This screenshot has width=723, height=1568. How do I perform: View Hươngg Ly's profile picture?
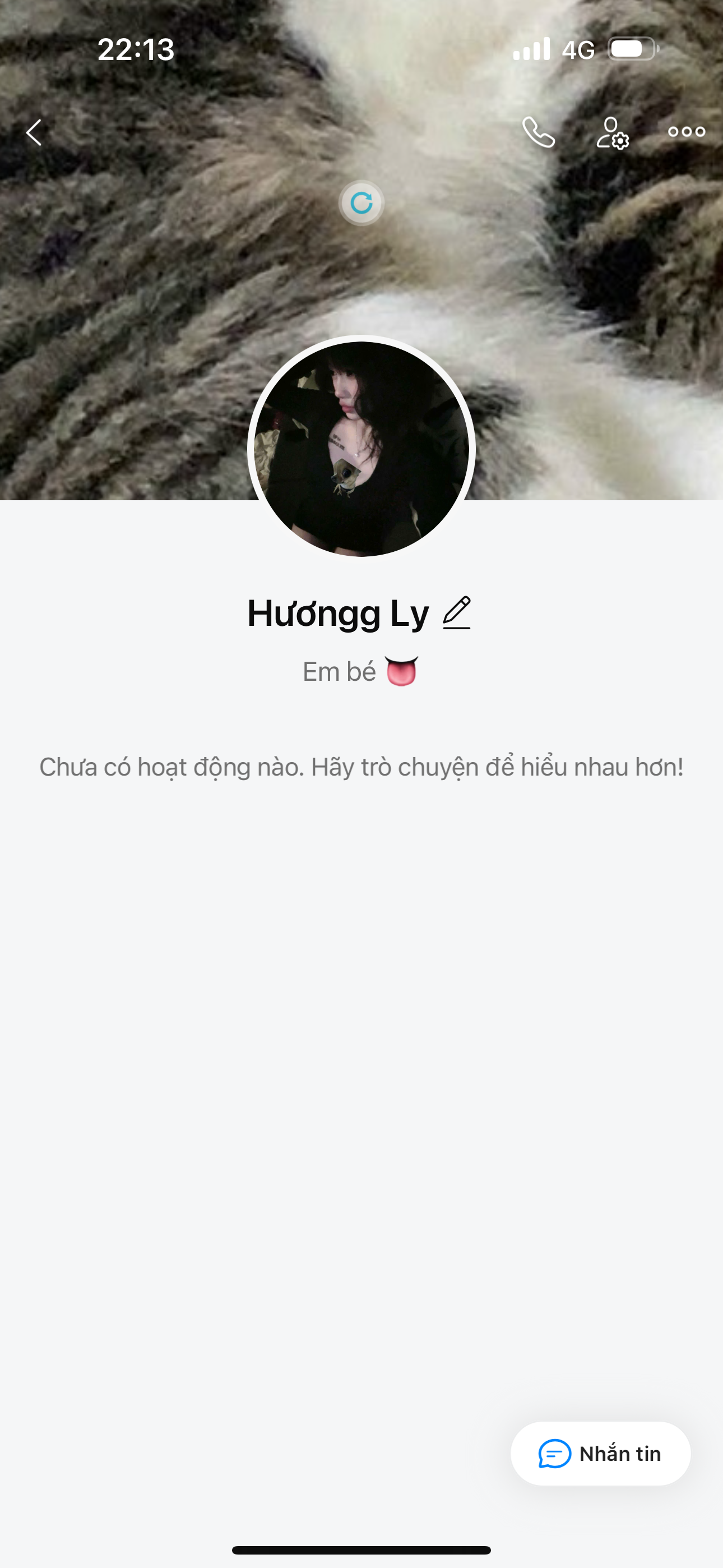361,449
